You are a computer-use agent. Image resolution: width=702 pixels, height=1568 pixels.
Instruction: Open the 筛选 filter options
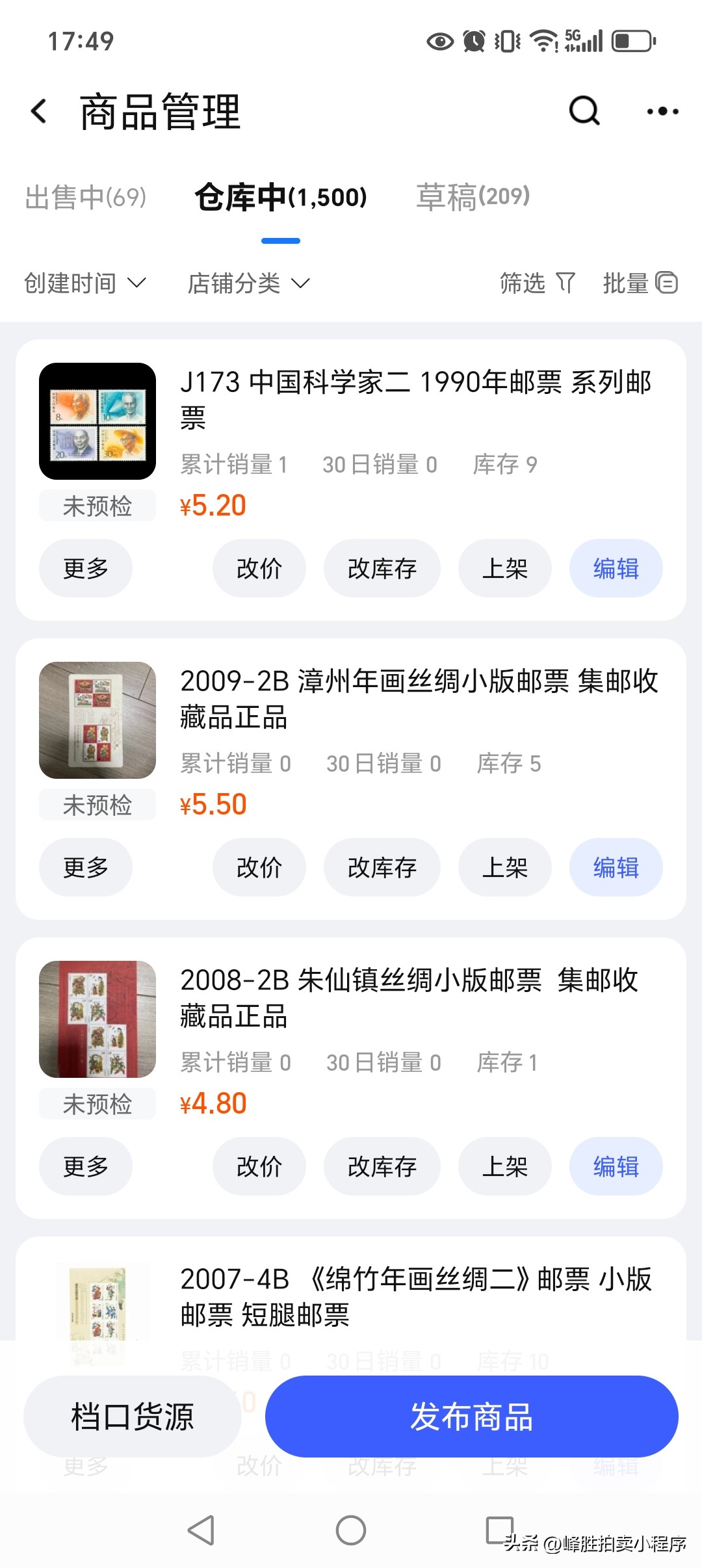(x=537, y=283)
